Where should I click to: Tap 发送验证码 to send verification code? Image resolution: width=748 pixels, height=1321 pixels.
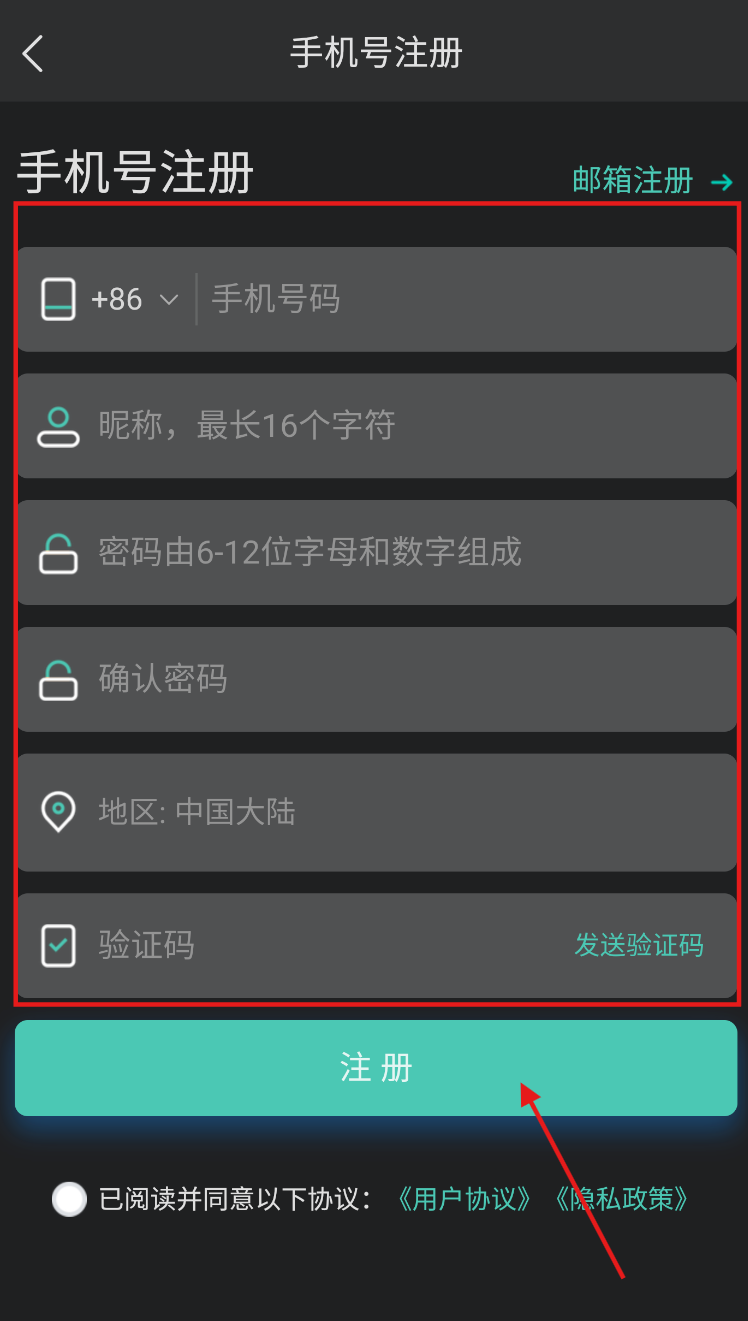639,945
